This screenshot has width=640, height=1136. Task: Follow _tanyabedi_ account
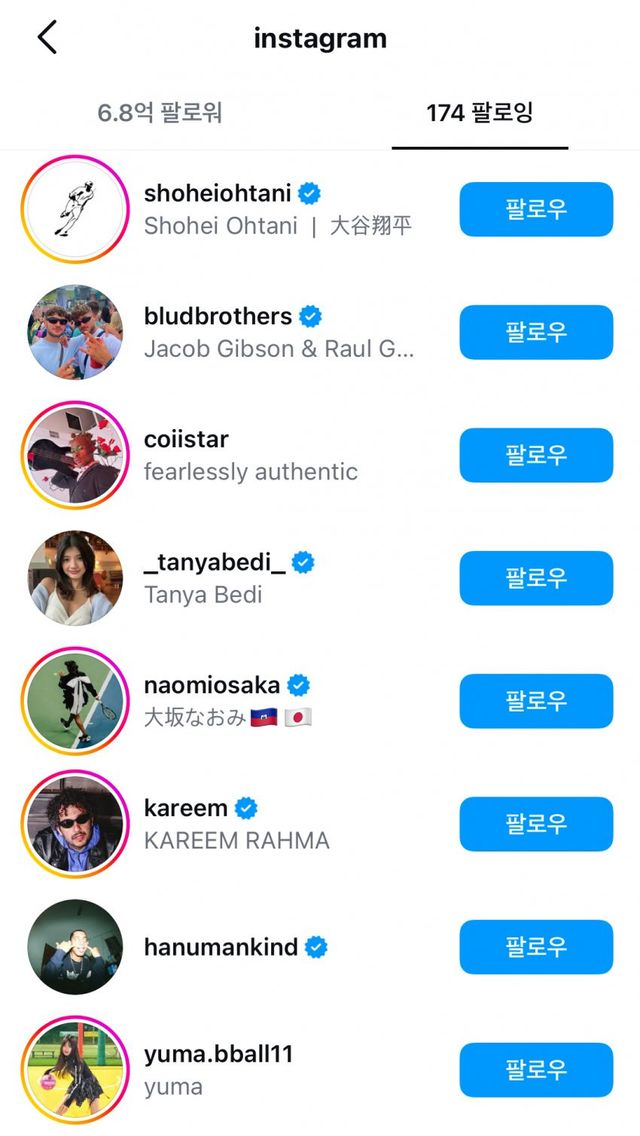[535, 578]
